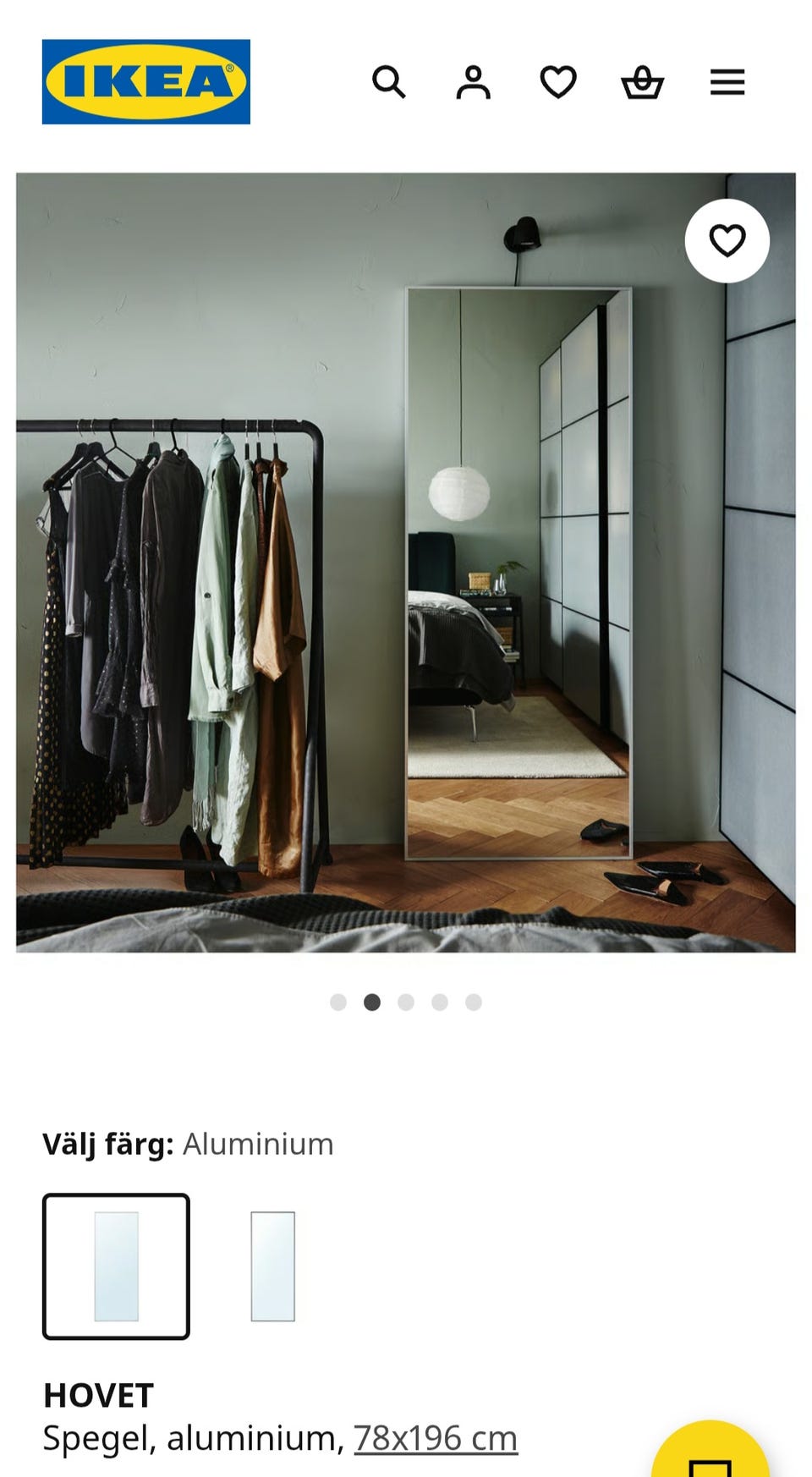This screenshot has width=812, height=1477.
Task: Select the active second carousel dot
Action: [374, 1001]
